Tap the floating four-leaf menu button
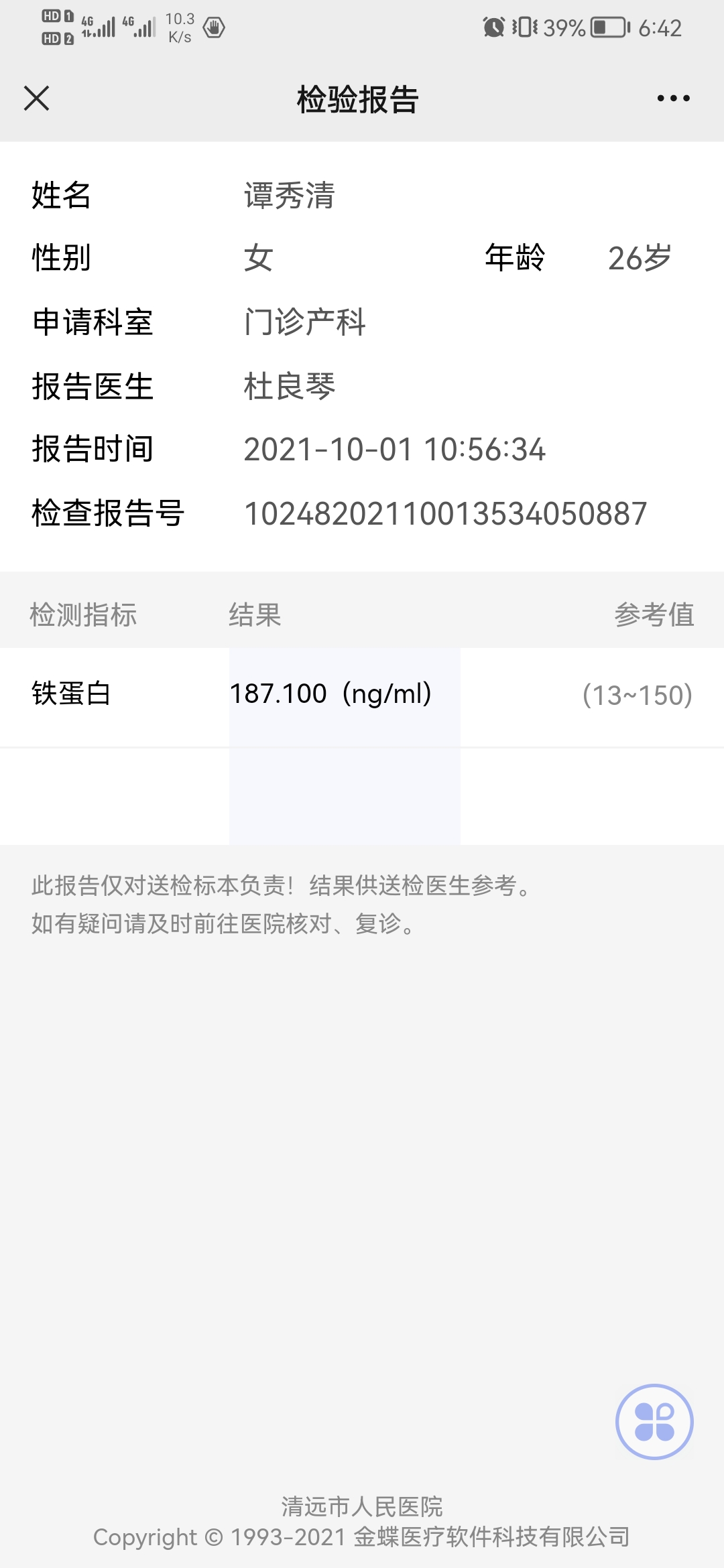The image size is (724, 1568). 654,1421
